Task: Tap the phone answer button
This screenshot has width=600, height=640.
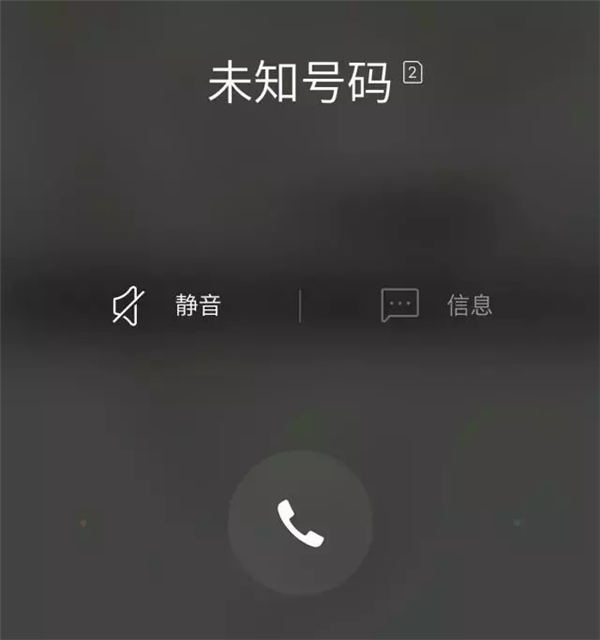Action: click(300, 523)
